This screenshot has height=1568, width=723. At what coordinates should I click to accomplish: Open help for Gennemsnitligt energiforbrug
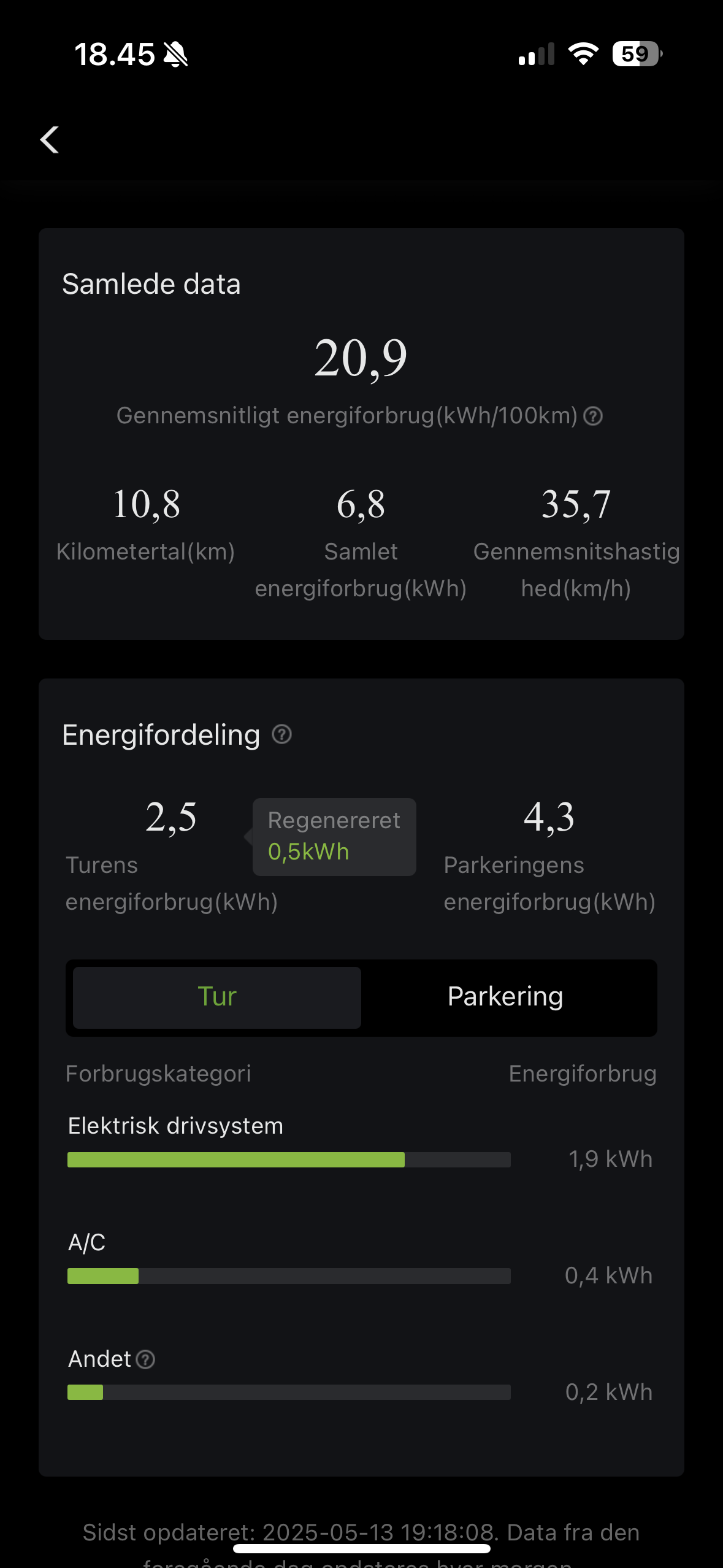(x=593, y=417)
